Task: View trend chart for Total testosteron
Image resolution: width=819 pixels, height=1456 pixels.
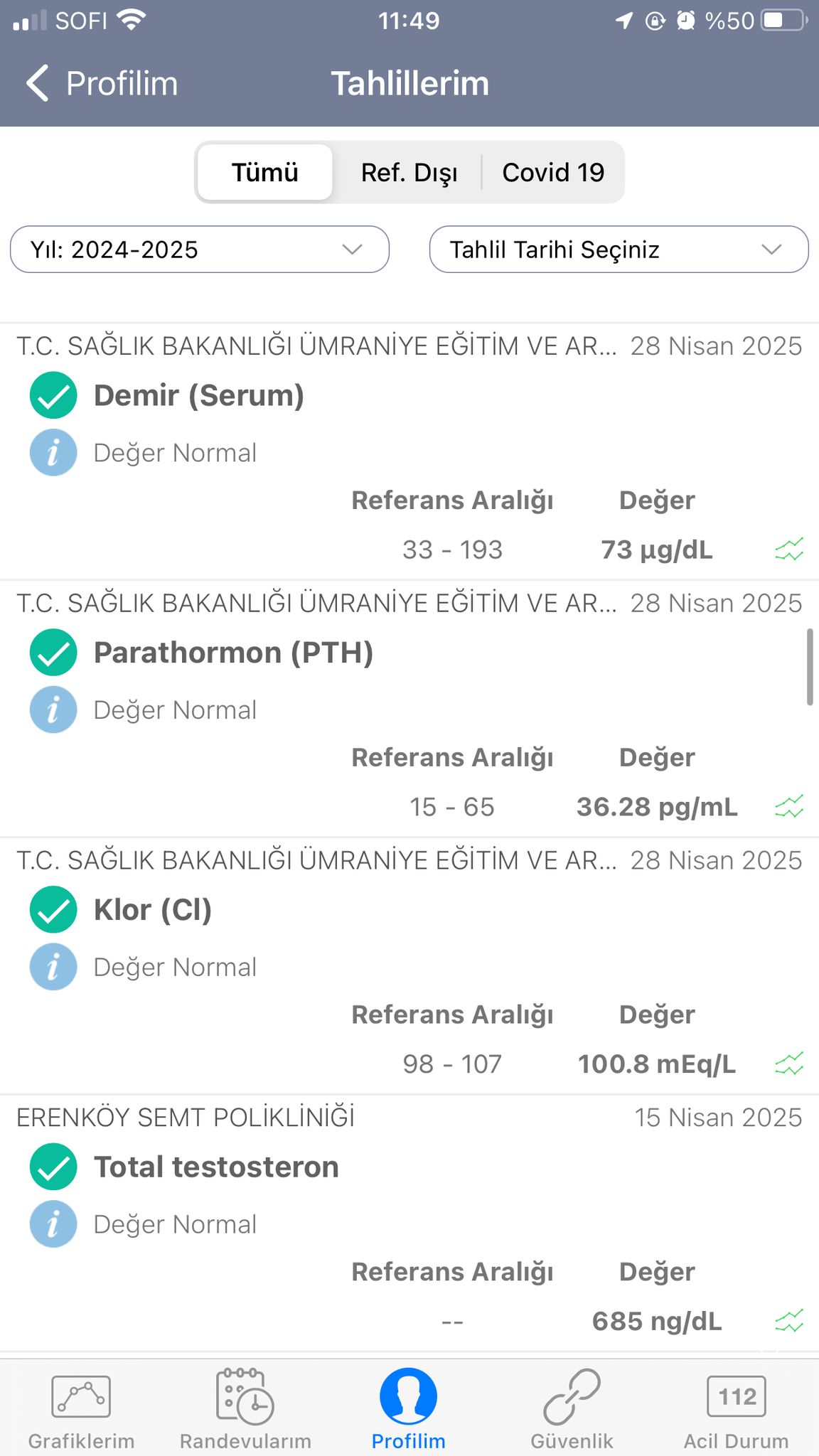Action: point(789,1322)
